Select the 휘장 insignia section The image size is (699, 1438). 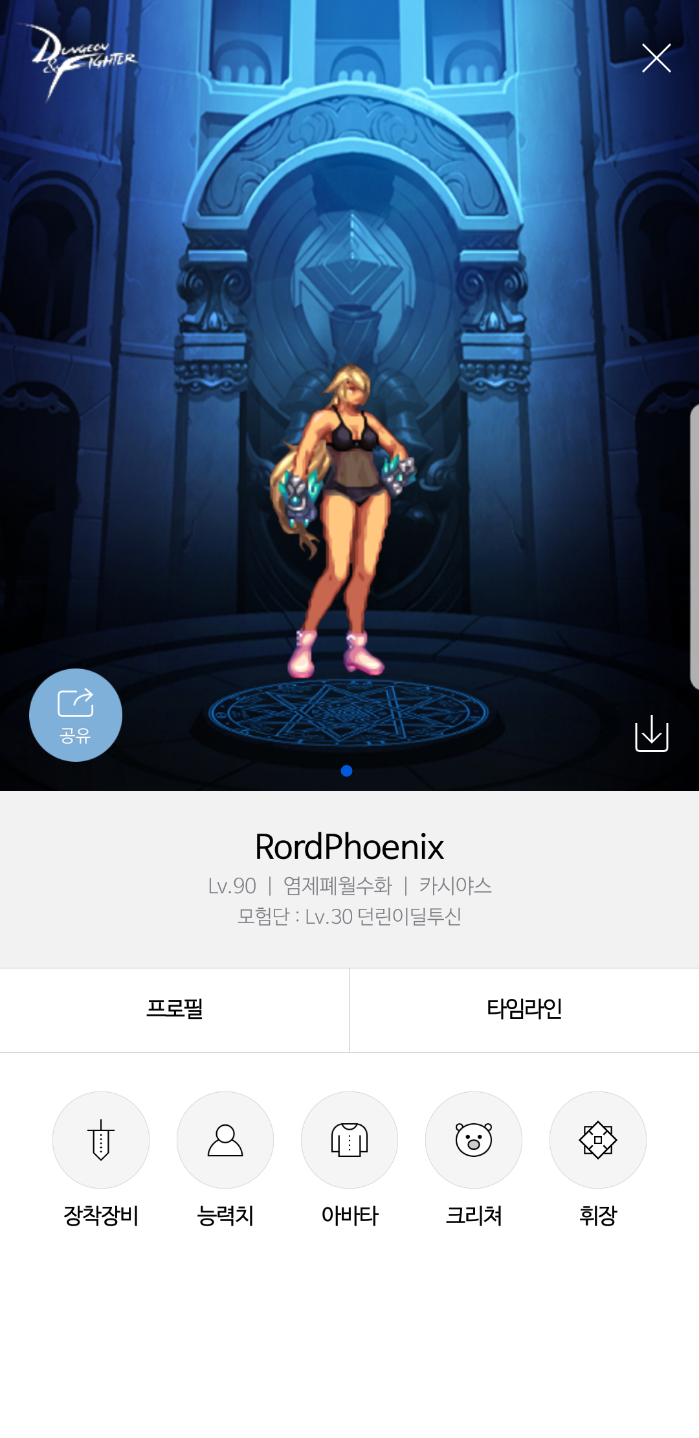click(597, 1140)
